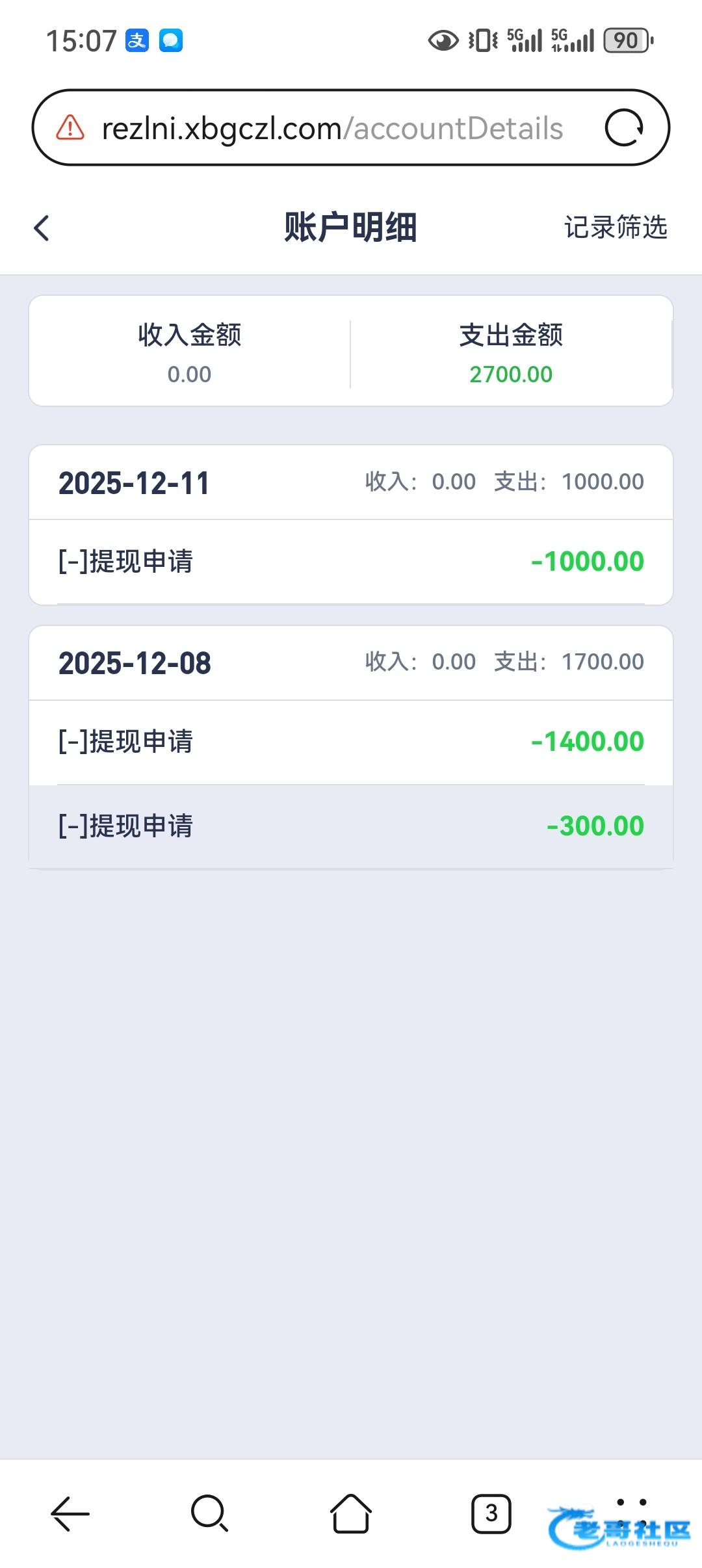Open the -1000.00 提现申请 entry
This screenshot has height=1568, width=702.
pos(351,562)
